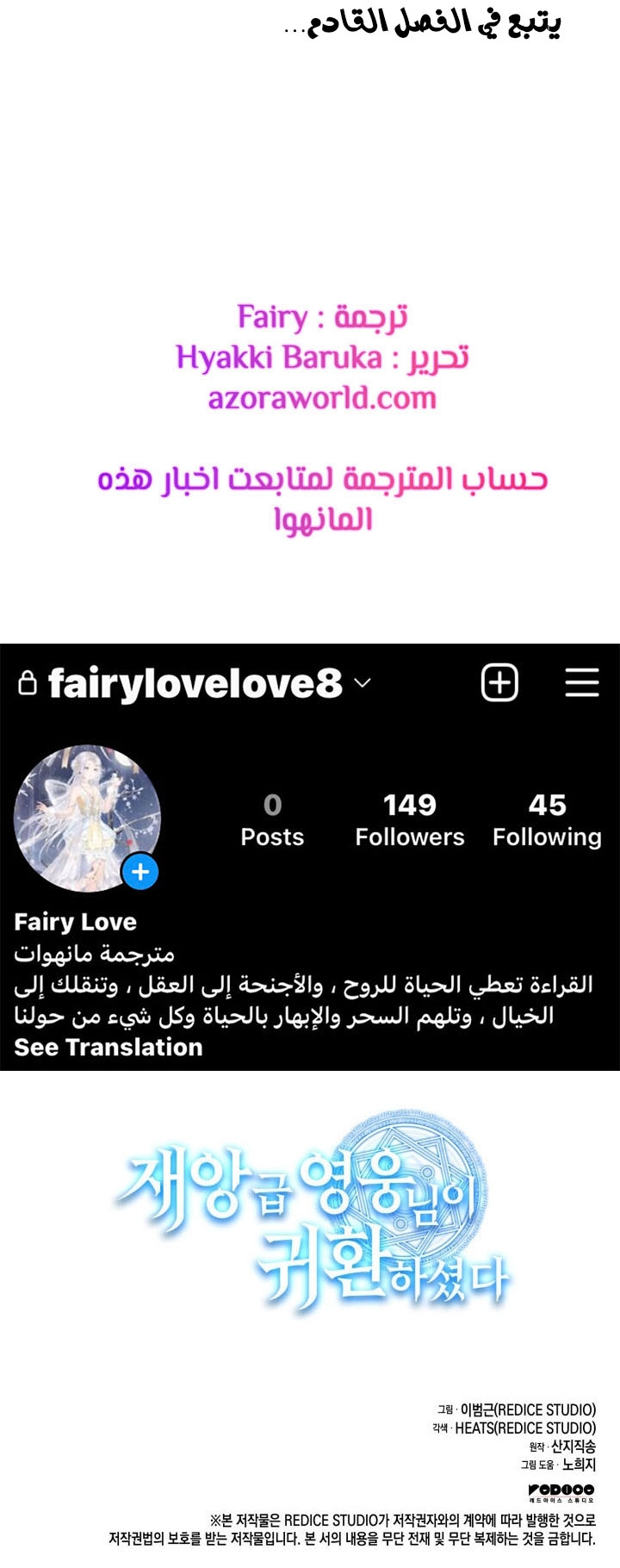Click the create new post plus icon

pyautogui.click(x=499, y=682)
